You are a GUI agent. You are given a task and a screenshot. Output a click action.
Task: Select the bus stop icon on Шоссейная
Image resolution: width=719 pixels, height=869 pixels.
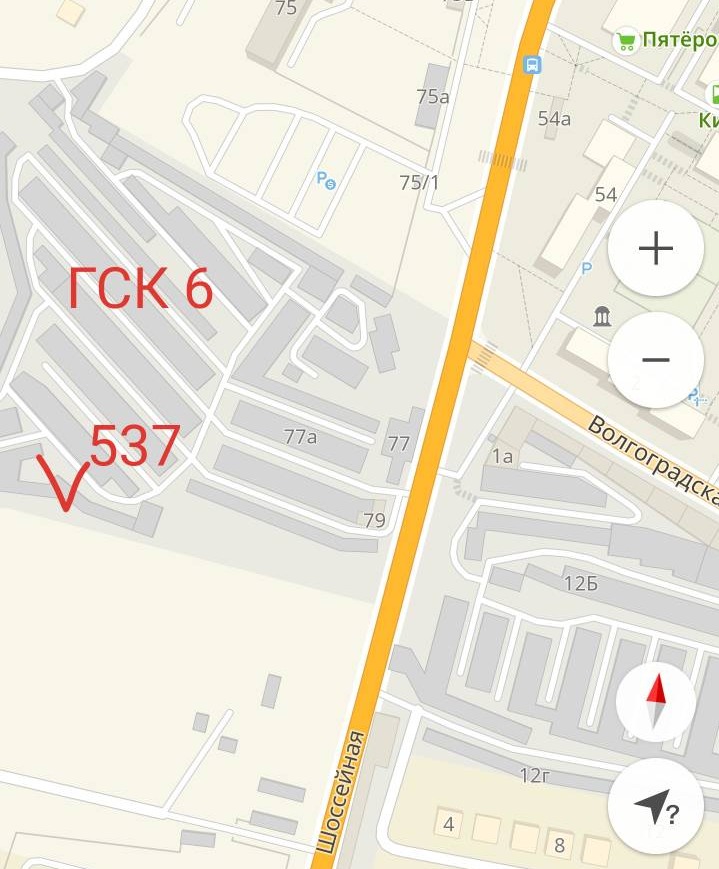click(x=533, y=64)
